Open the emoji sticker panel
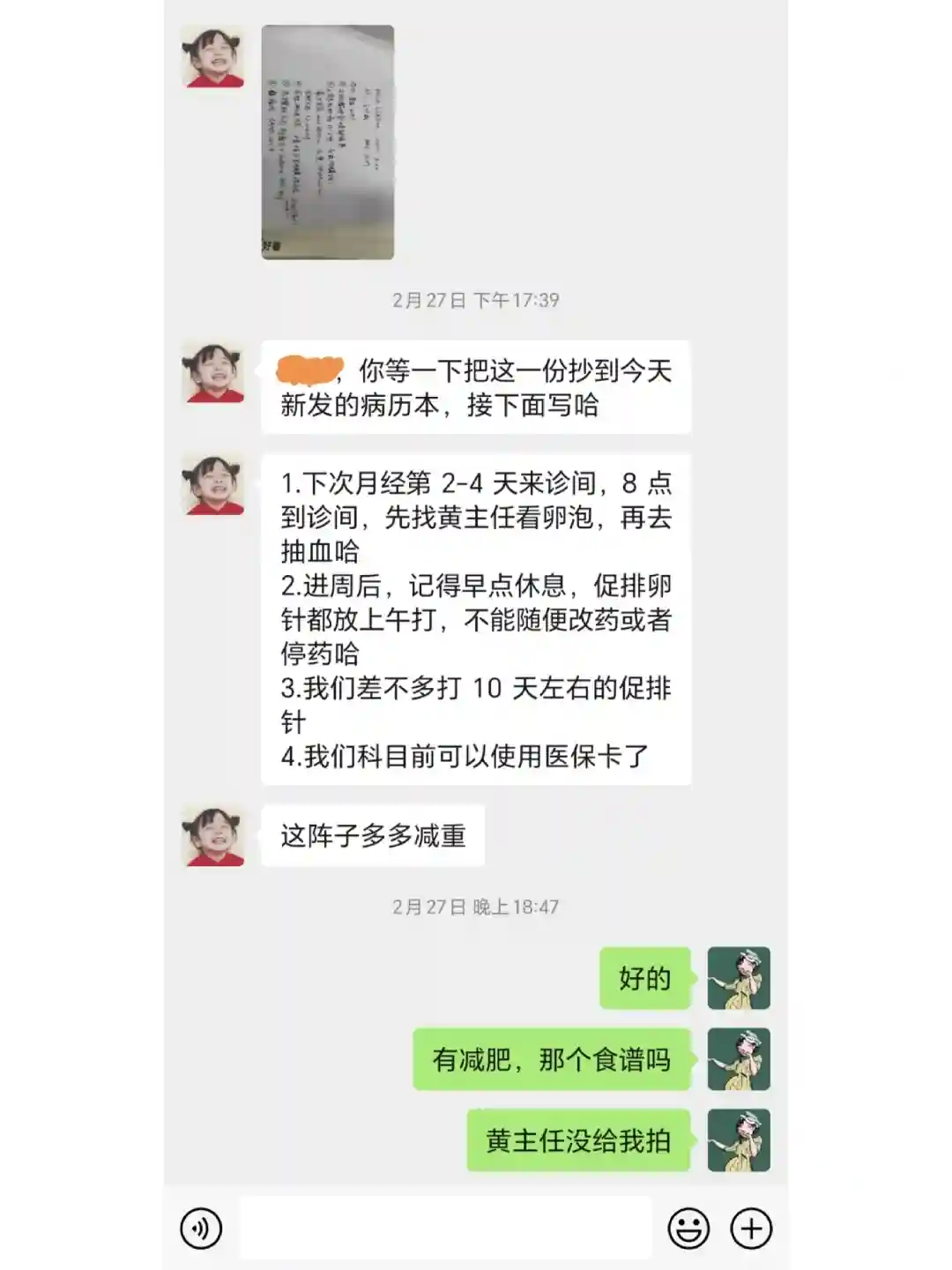952x1270 pixels. [688, 1229]
